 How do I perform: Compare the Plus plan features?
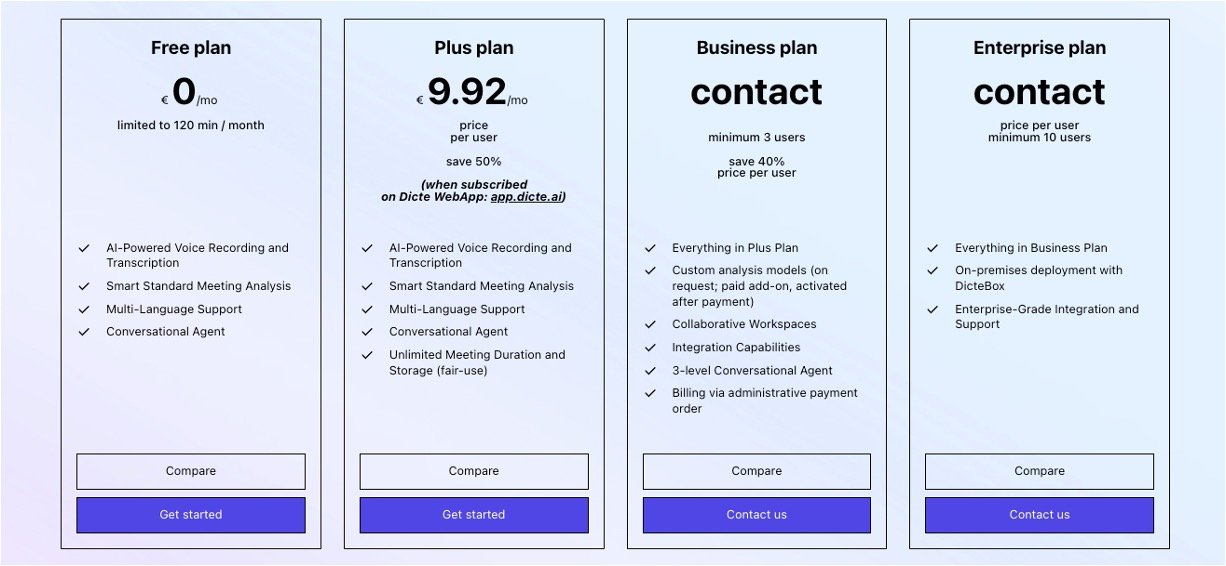473,471
